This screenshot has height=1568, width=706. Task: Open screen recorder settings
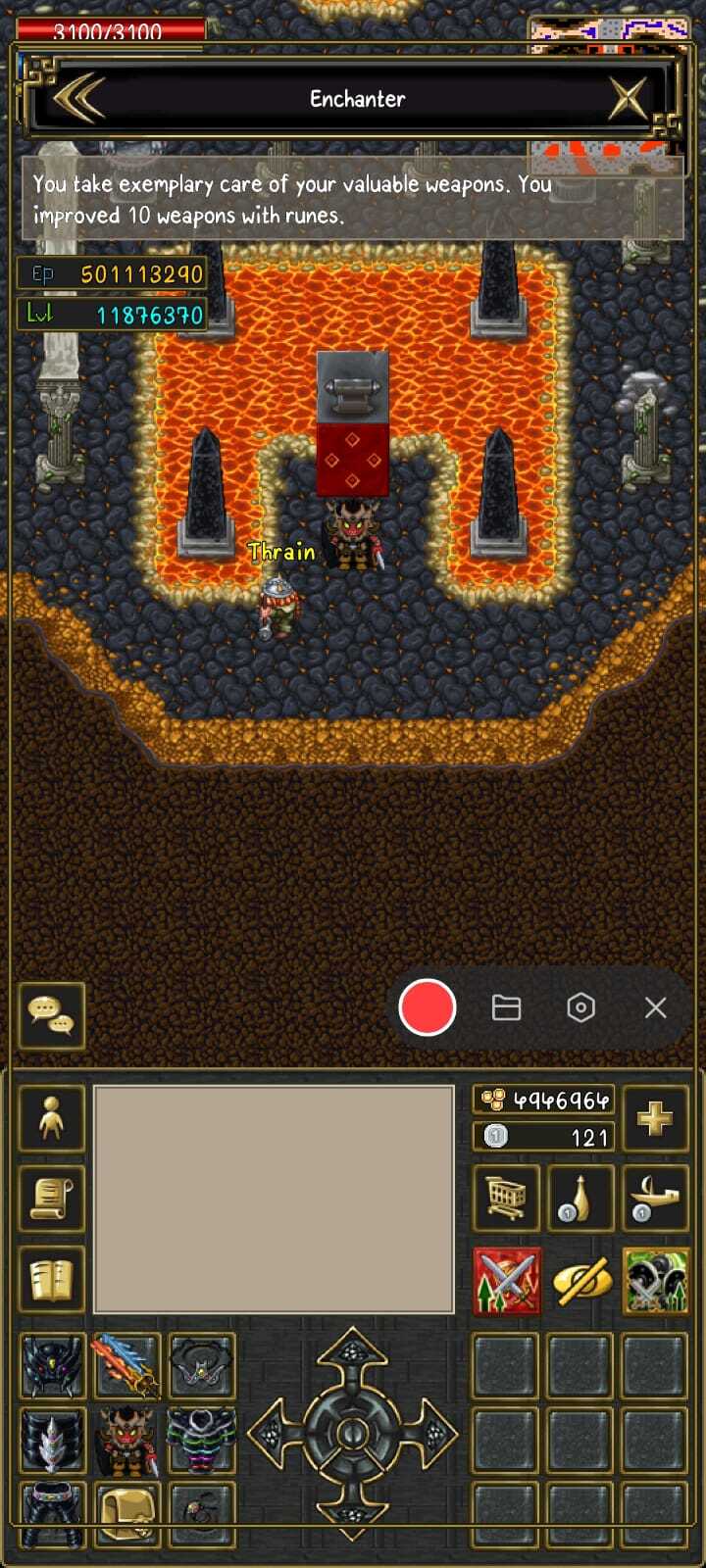point(580,1007)
